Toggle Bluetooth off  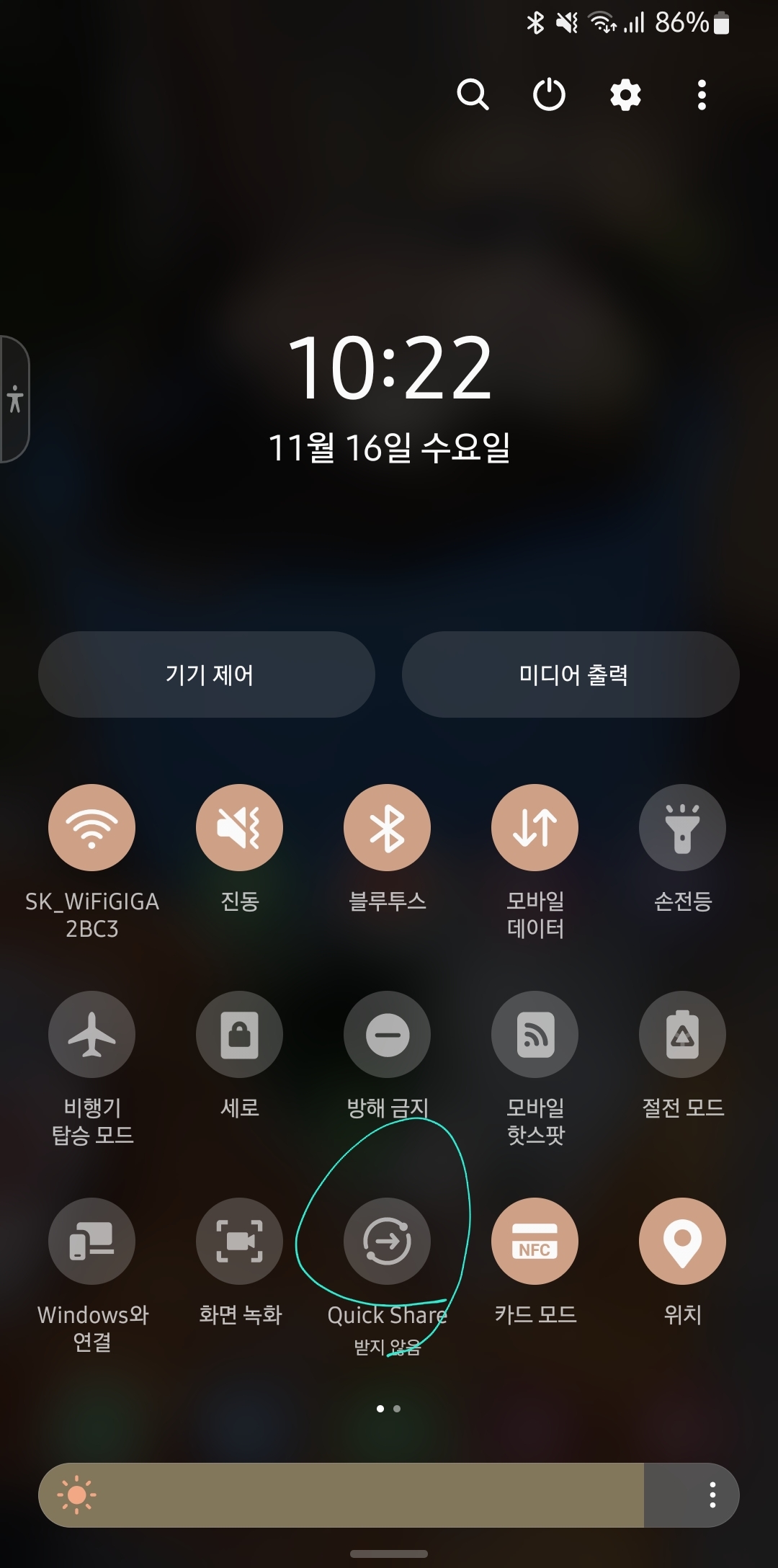click(x=387, y=827)
